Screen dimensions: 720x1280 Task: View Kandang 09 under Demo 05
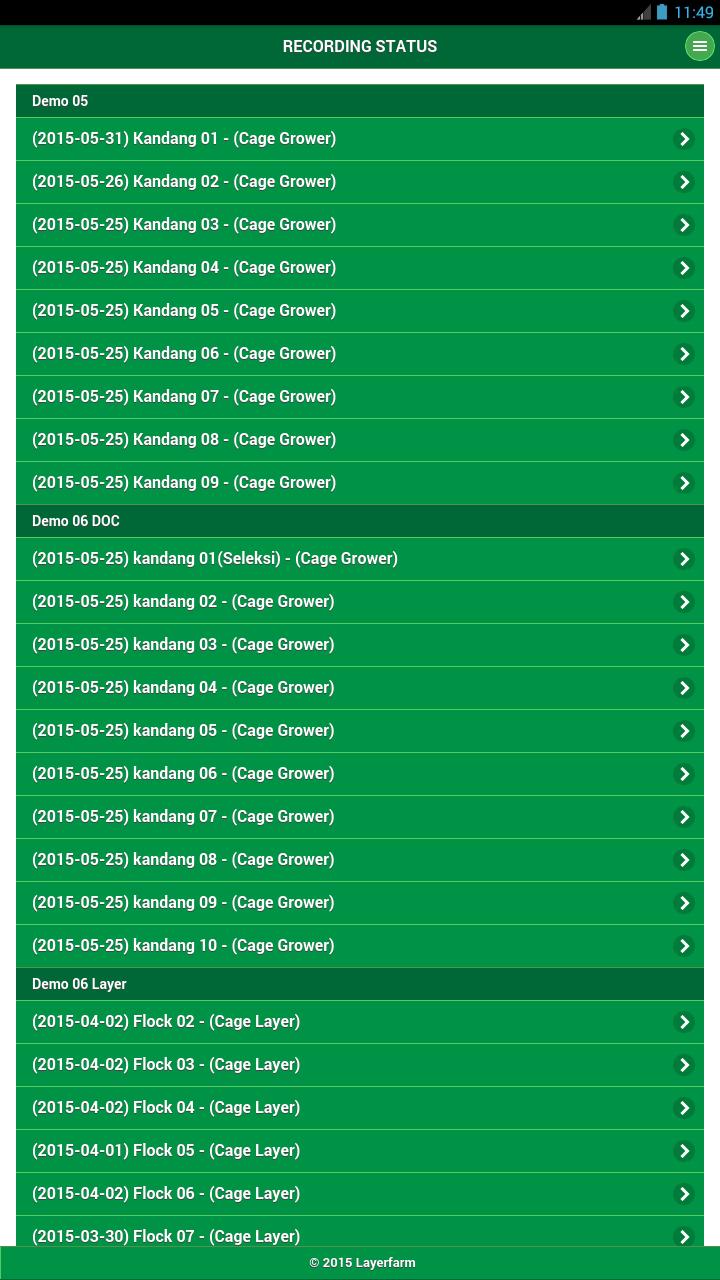(x=359, y=483)
